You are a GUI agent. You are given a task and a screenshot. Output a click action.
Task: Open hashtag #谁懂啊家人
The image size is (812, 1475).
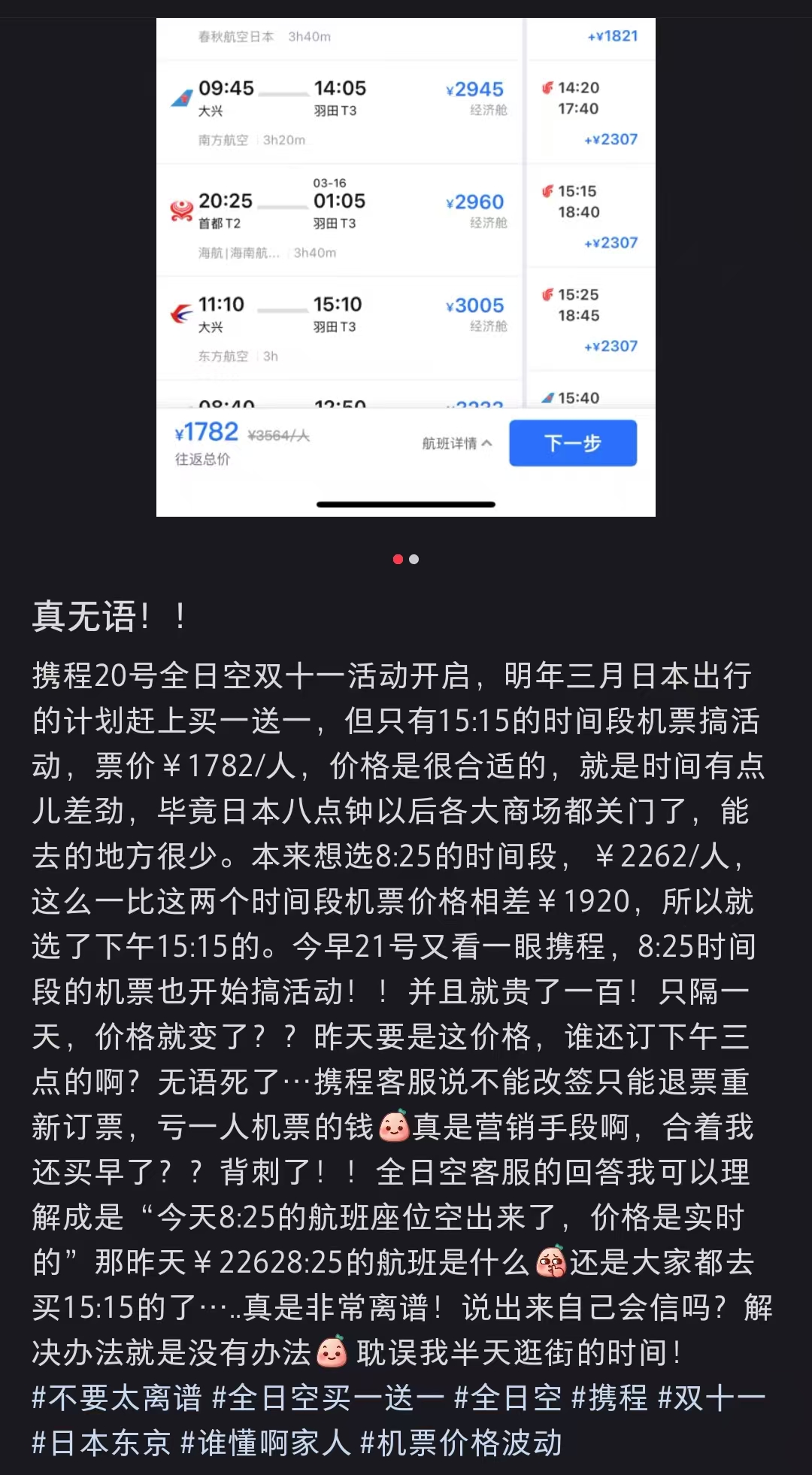click(265, 1443)
